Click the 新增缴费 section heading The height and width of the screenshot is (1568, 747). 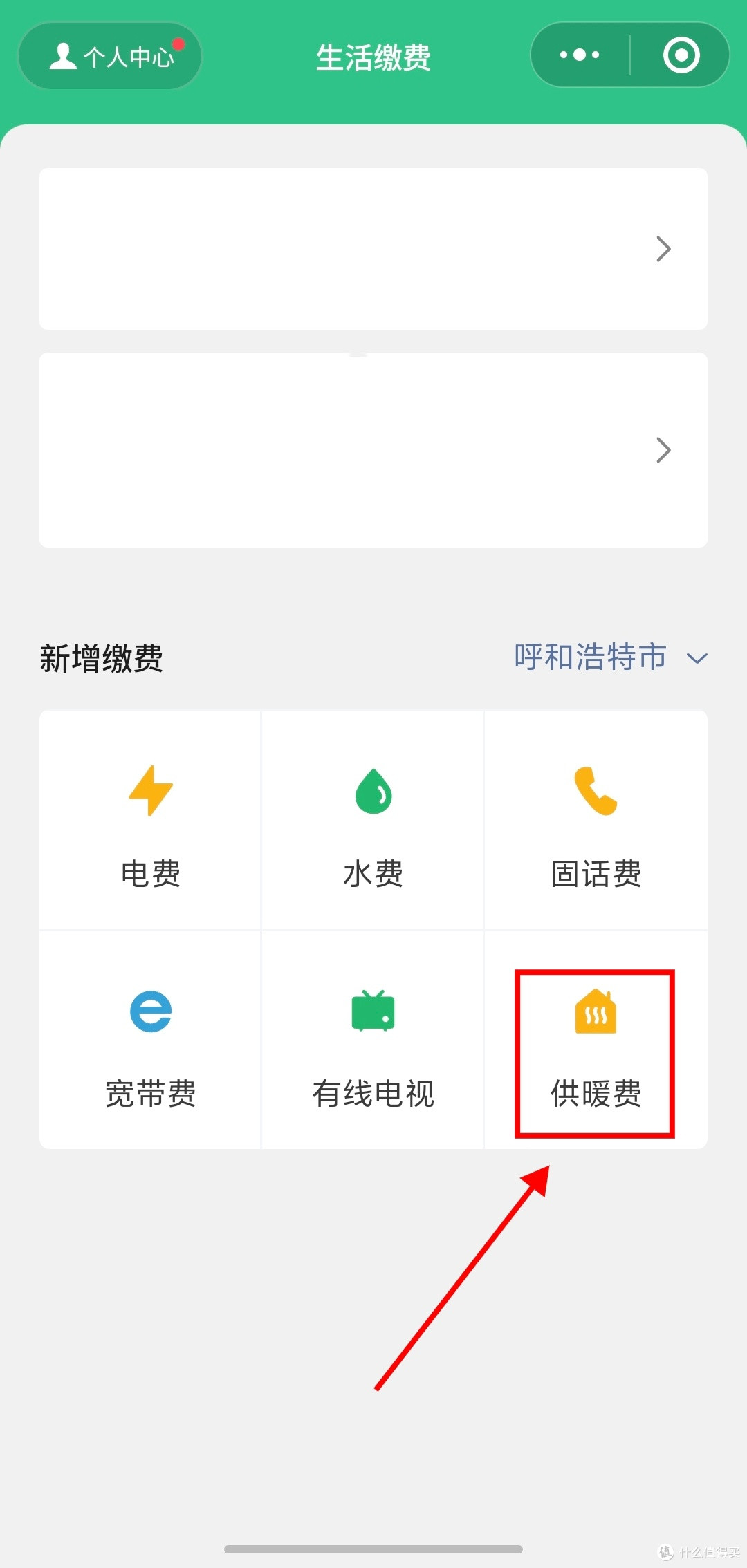coord(101,657)
